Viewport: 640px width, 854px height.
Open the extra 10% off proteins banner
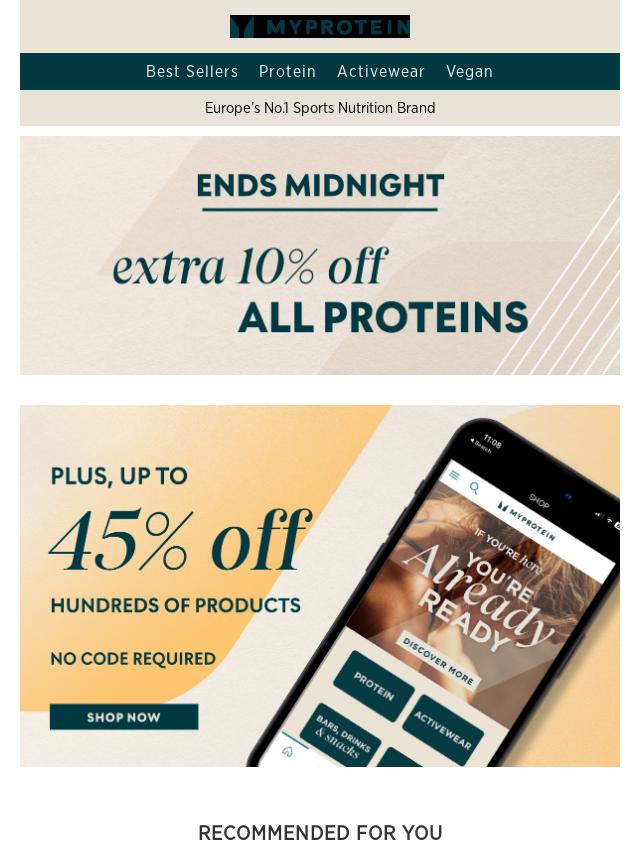[x=320, y=256]
